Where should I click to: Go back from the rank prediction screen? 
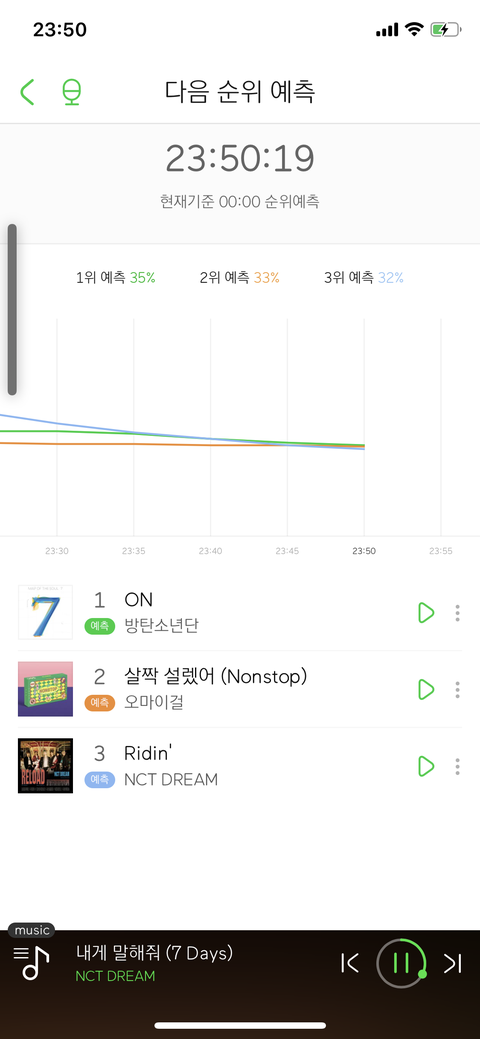[x=27, y=92]
